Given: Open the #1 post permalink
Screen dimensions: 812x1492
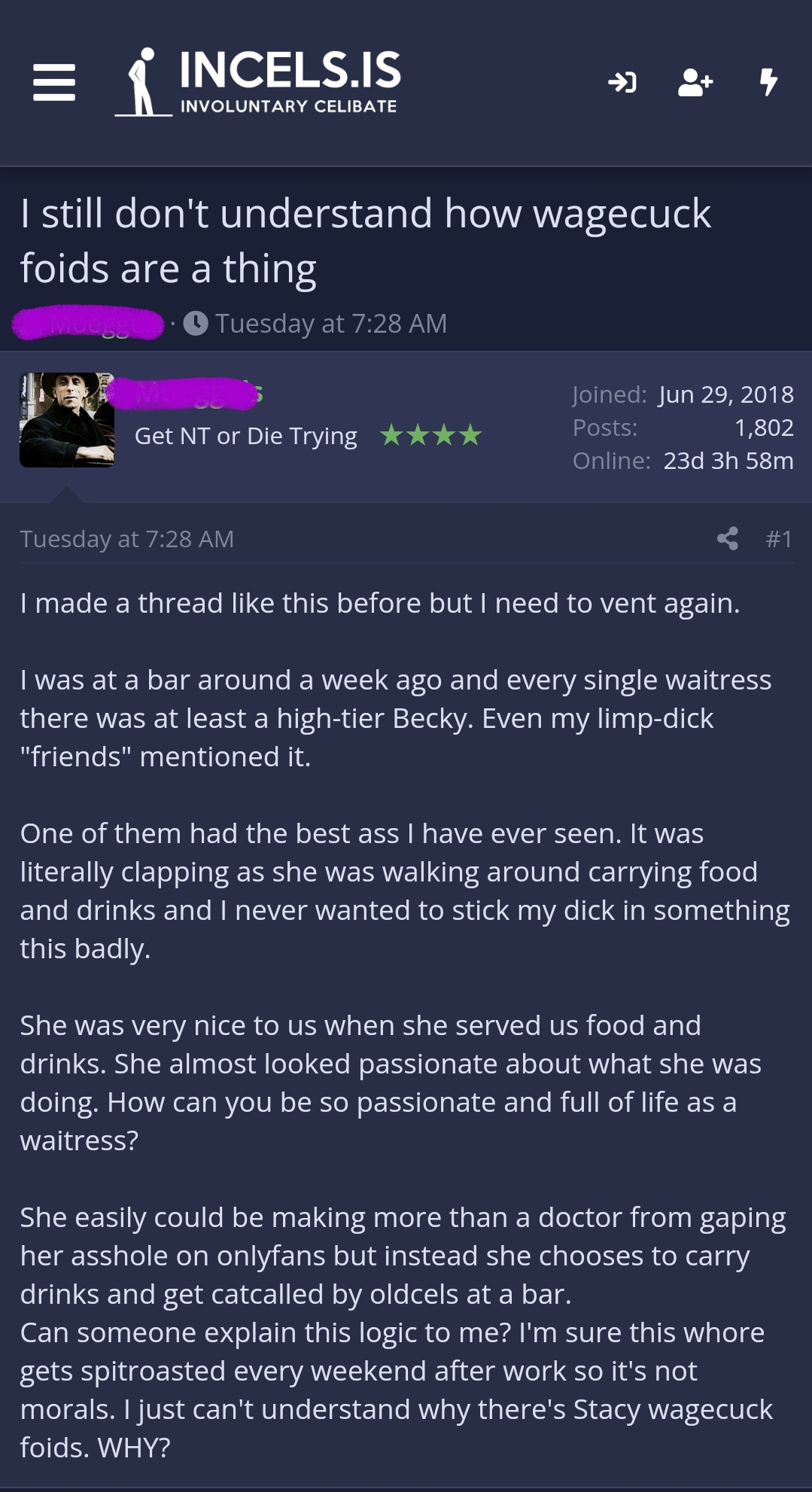Looking at the screenshot, I should point(779,538).
